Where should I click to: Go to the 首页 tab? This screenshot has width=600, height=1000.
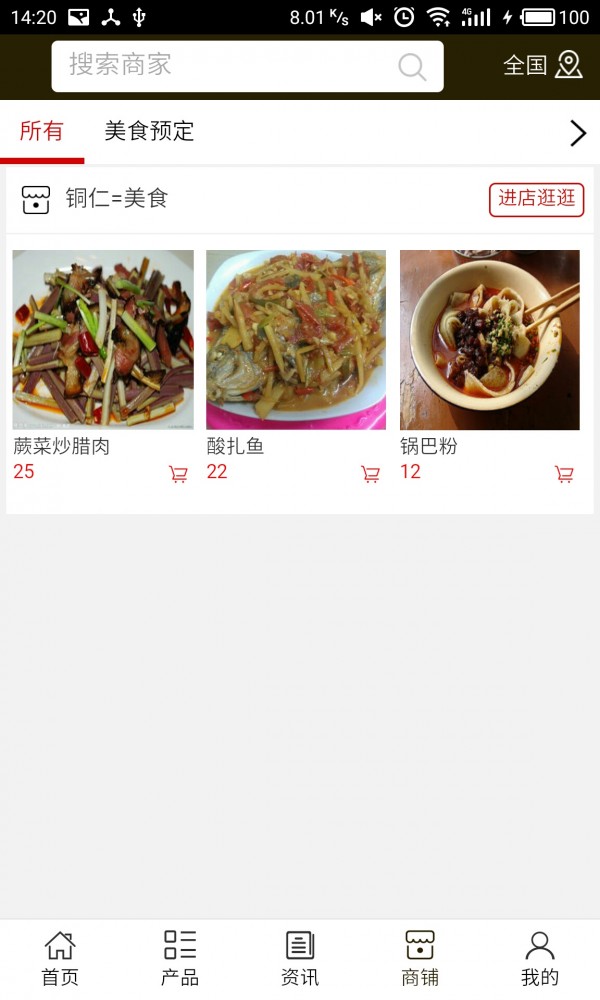point(60,958)
